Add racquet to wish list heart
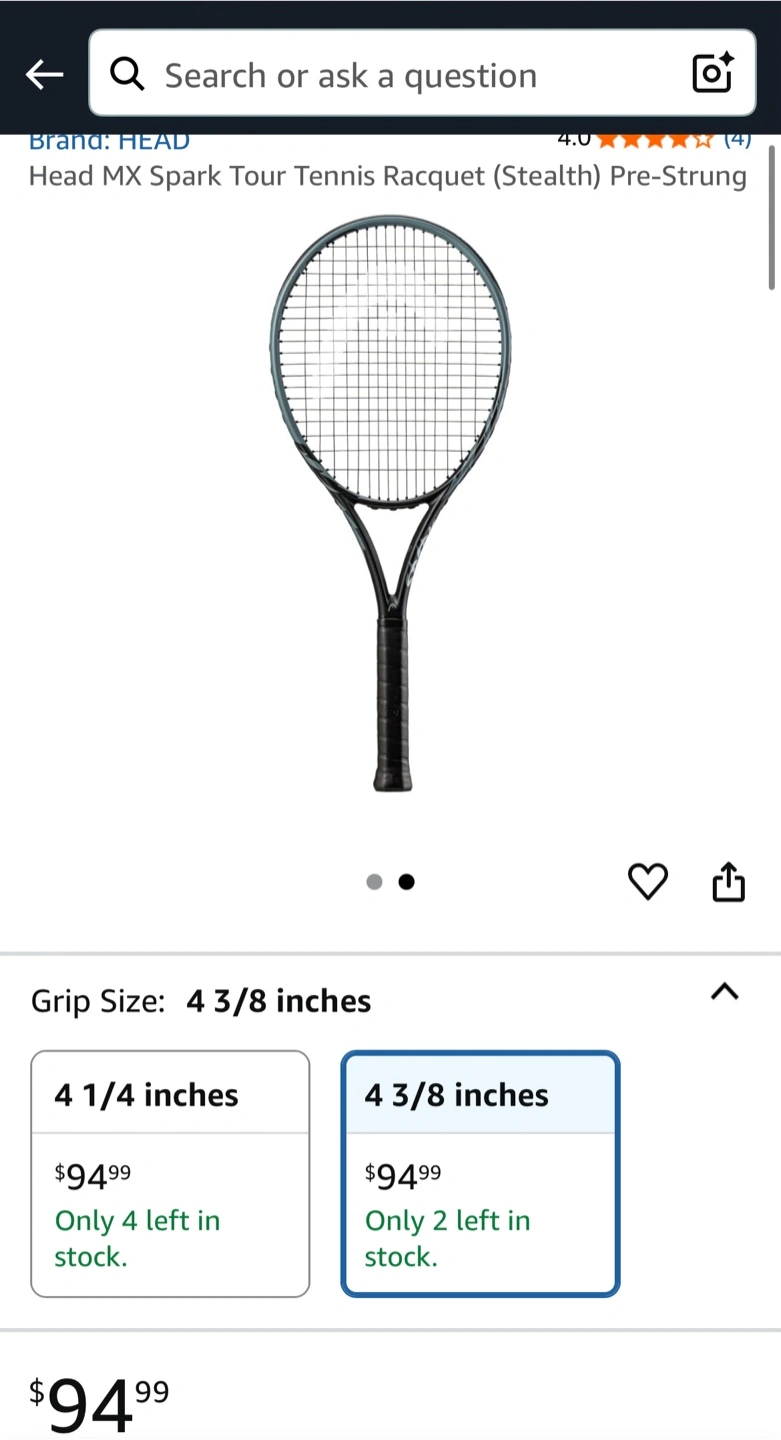 click(x=647, y=881)
